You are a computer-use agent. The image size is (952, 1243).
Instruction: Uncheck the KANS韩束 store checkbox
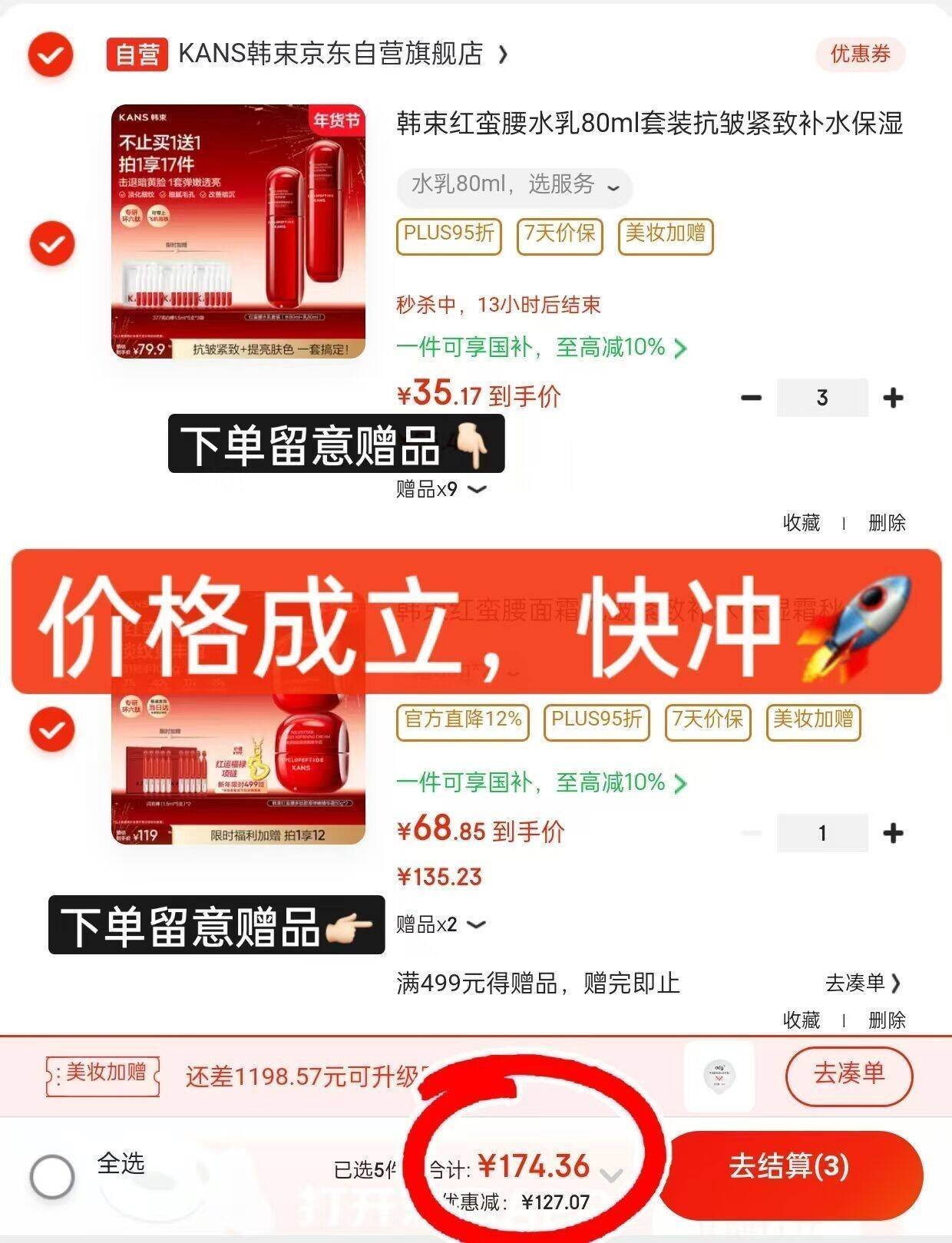tap(51, 55)
